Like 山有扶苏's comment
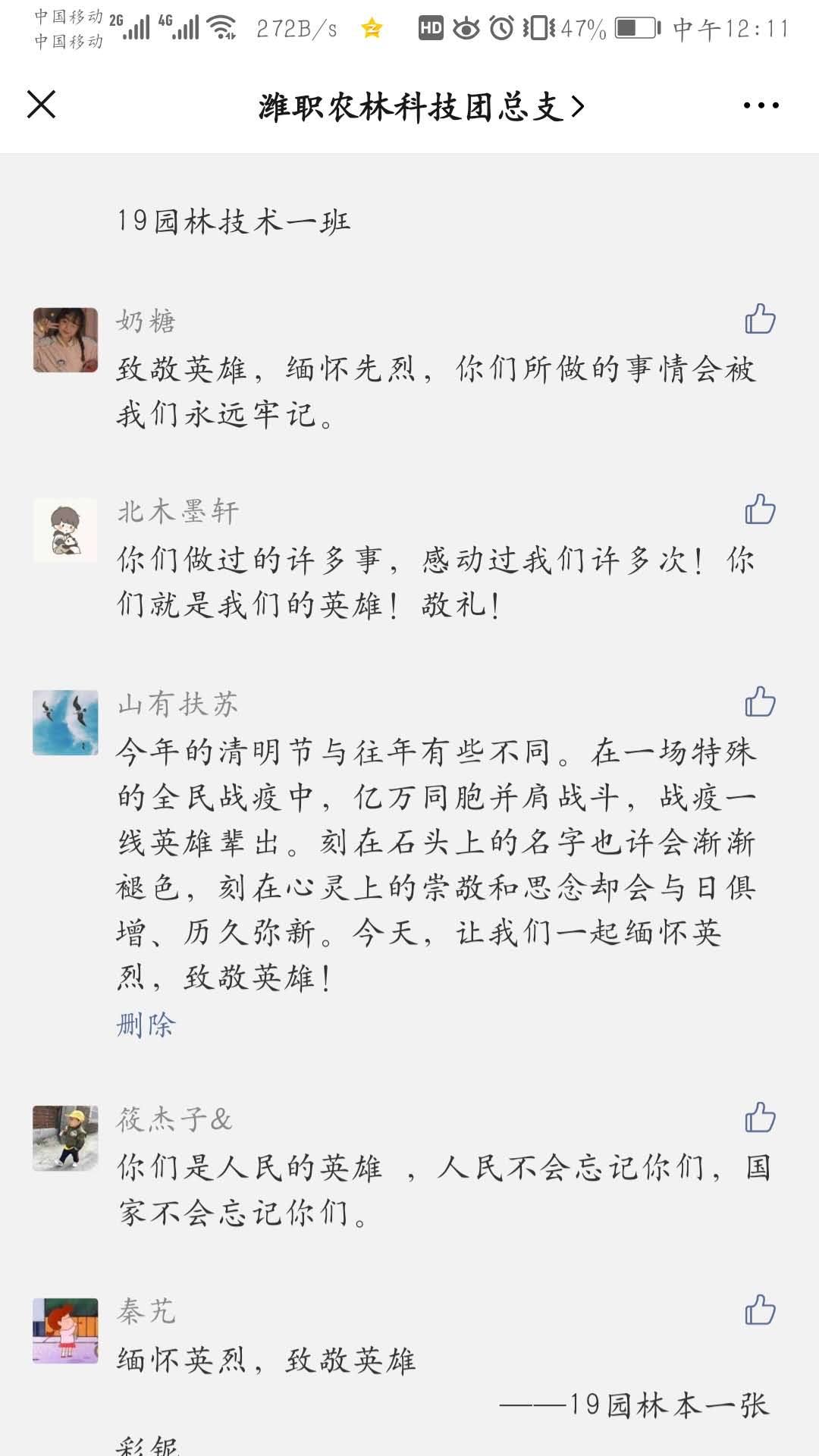Screen dimensions: 819x1456 click(760, 702)
